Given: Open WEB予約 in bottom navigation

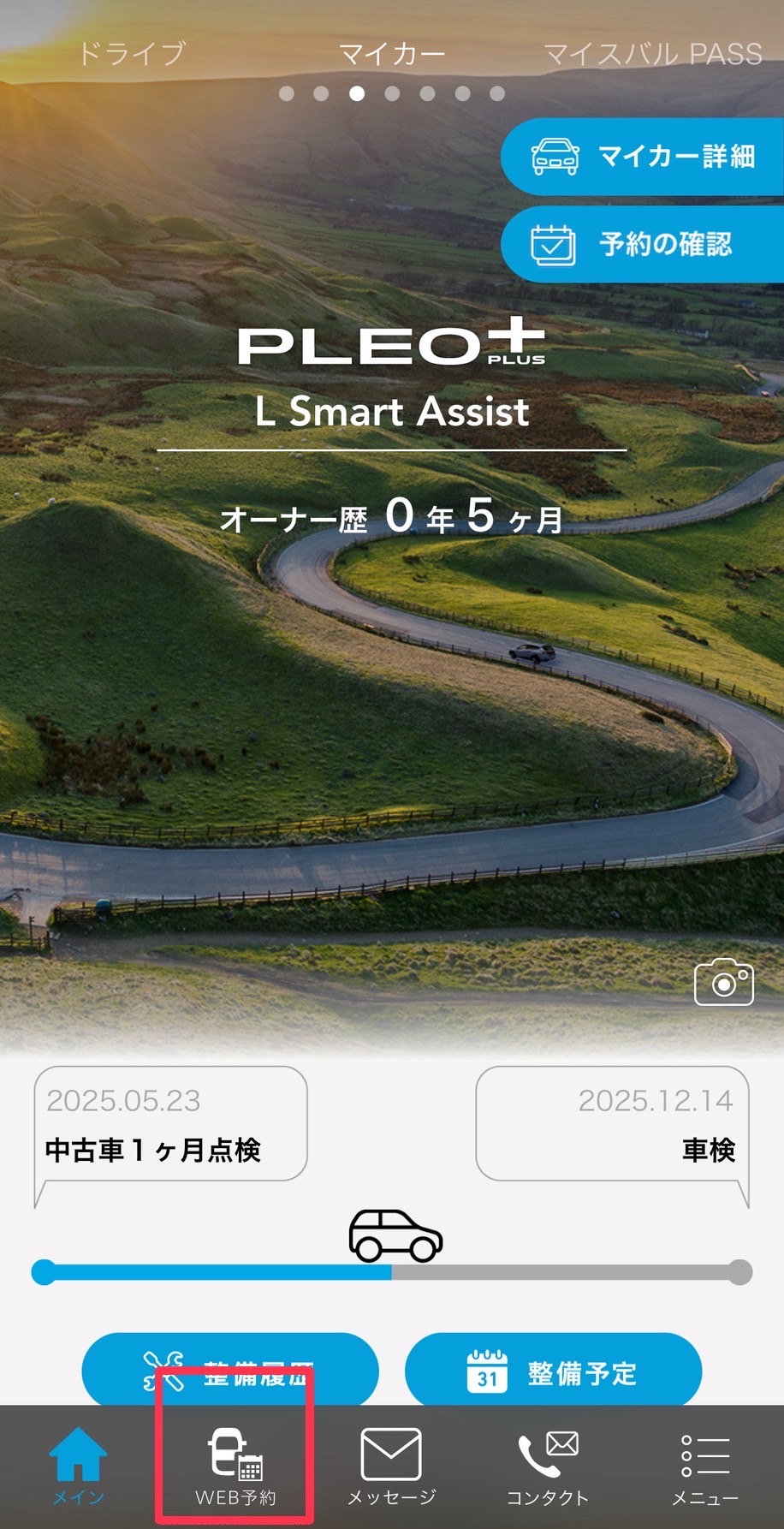Looking at the screenshot, I should (x=235, y=1467).
